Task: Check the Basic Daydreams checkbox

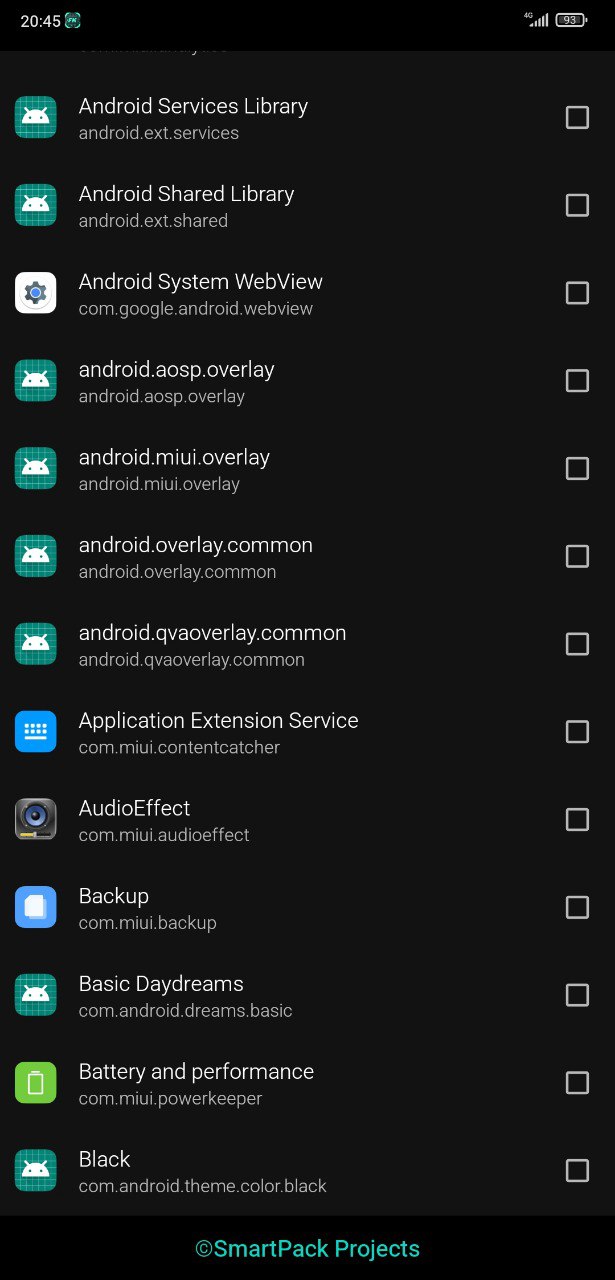Action: coord(577,995)
